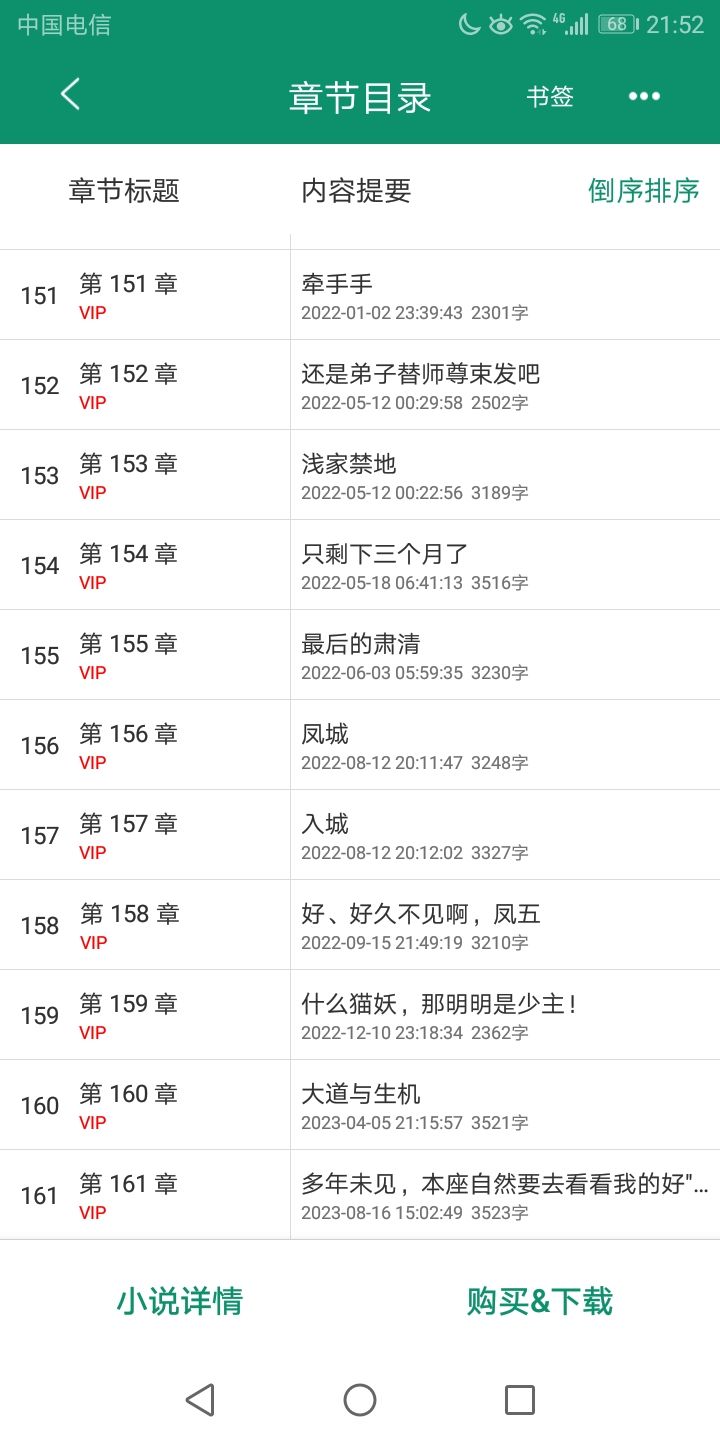Image resolution: width=720 pixels, height=1440 pixels.
Task: Open the three-dot overflow menu
Action: (x=644, y=96)
